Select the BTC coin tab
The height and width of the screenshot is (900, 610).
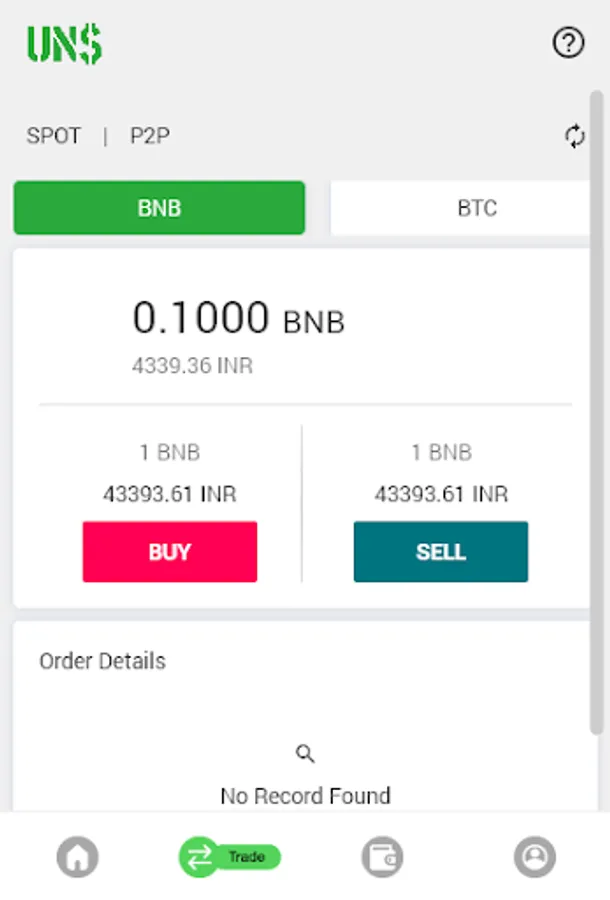(476, 208)
